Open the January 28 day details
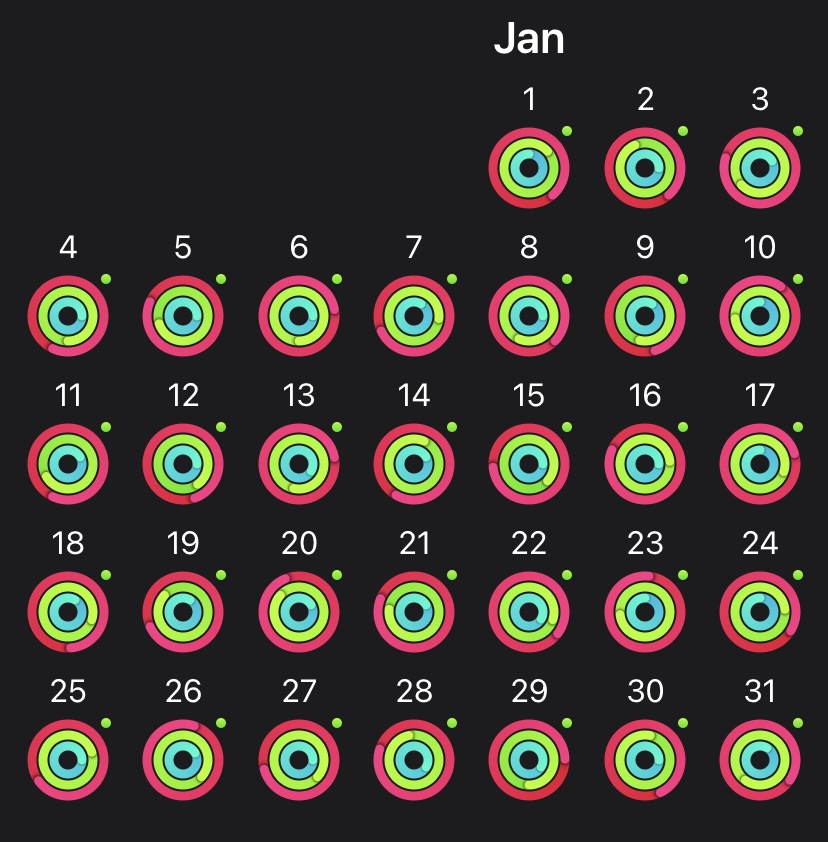Image resolution: width=828 pixels, height=842 pixels. pyautogui.click(x=414, y=760)
